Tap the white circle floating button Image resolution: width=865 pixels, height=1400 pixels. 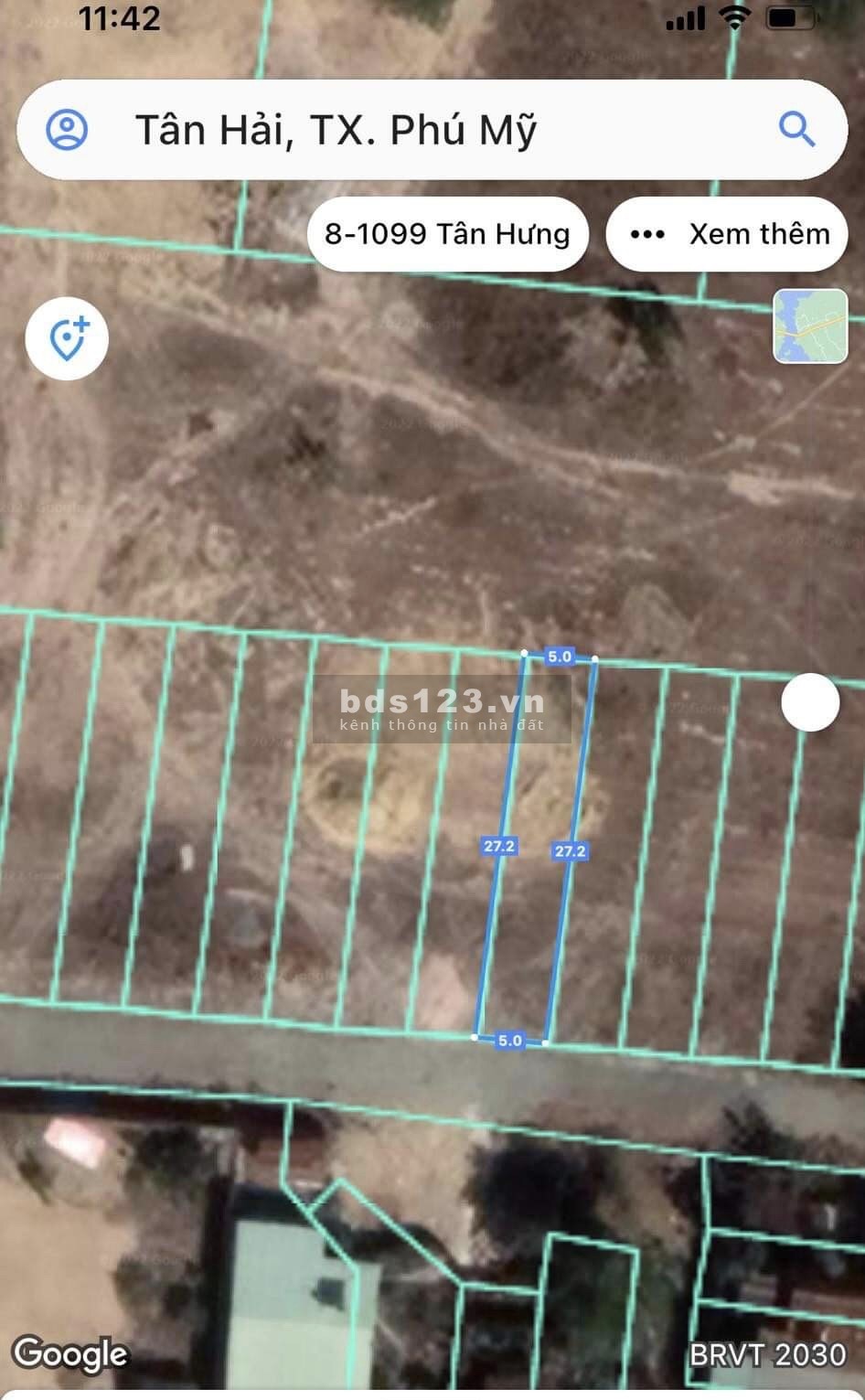pyautogui.click(x=810, y=702)
